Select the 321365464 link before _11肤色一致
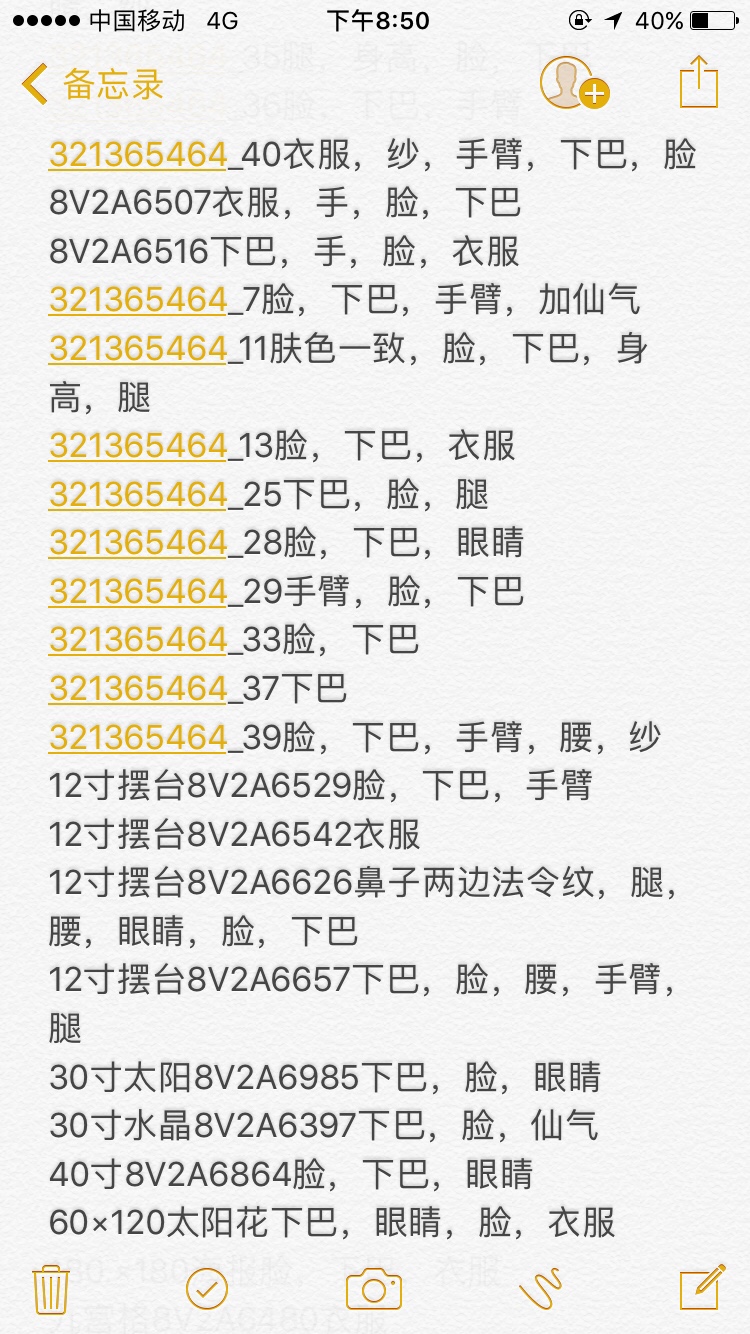 point(138,349)
